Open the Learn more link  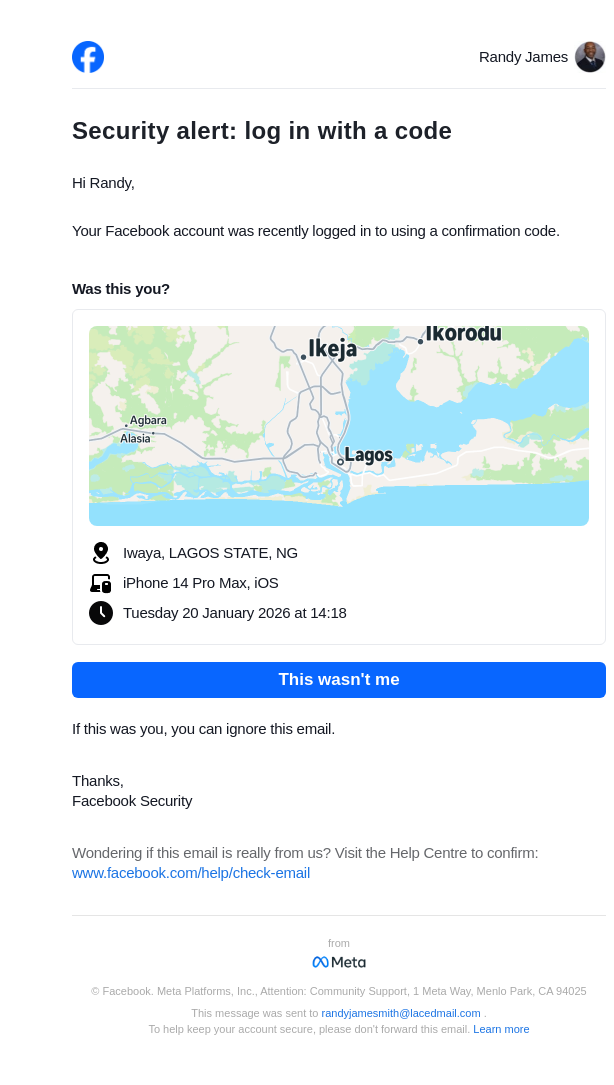(501, 1029)
